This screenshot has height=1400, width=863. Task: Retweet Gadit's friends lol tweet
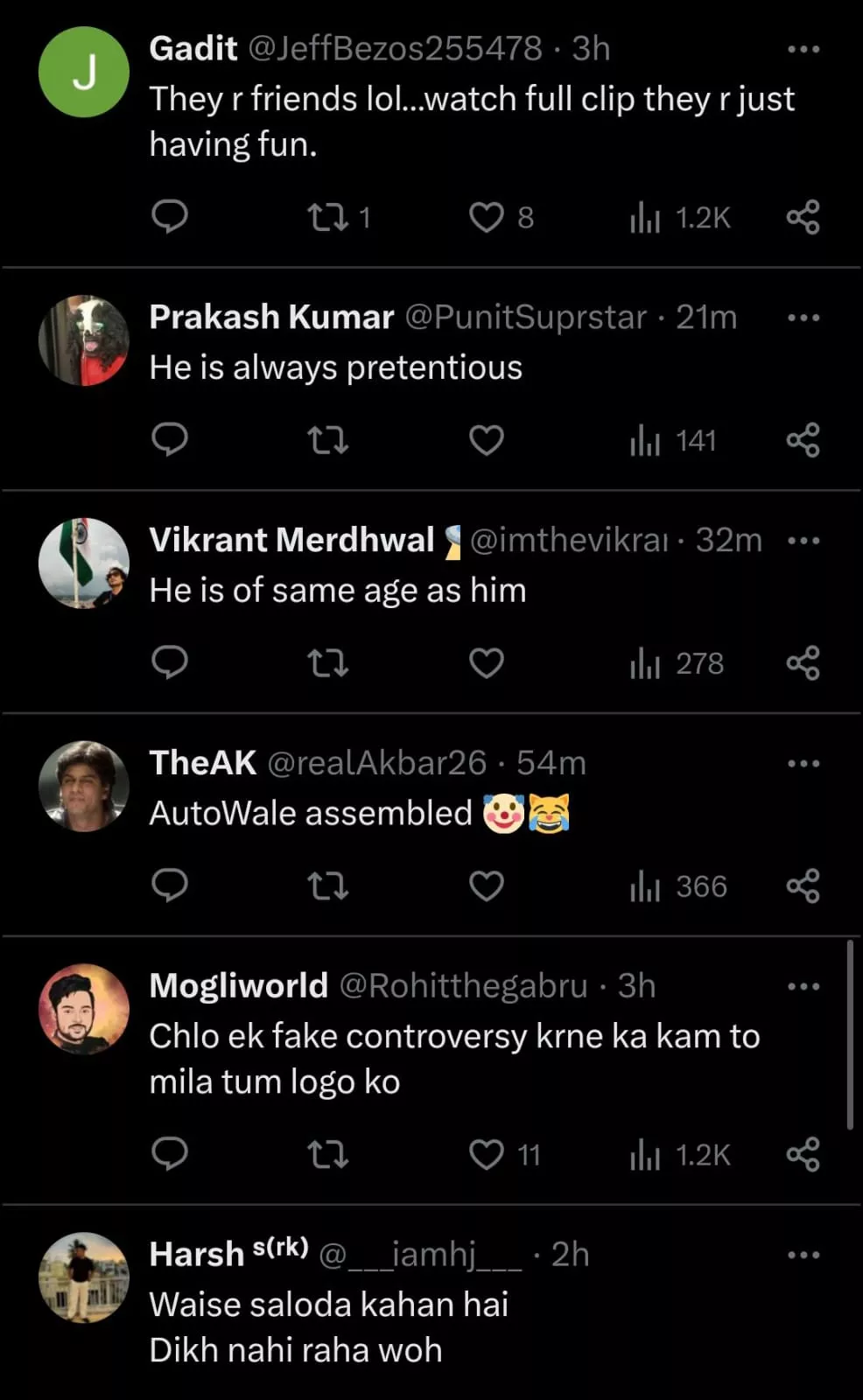tap(328, 217)
